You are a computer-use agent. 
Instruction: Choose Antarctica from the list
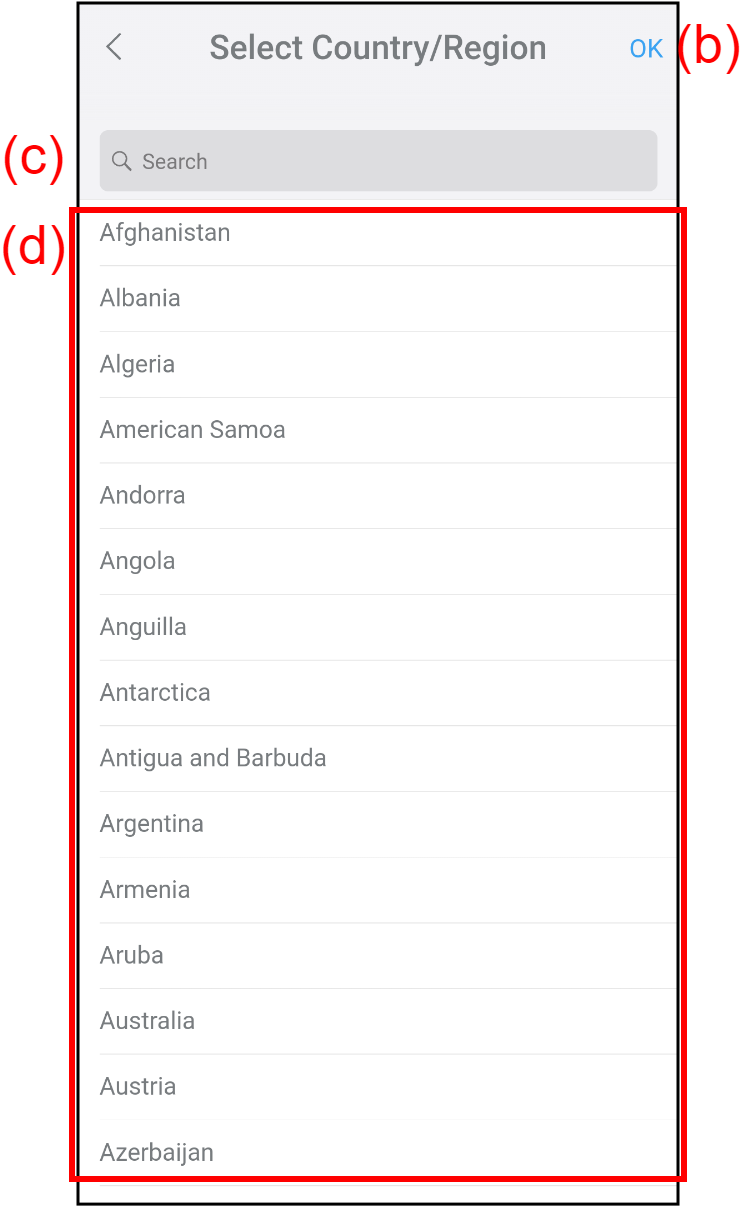click(156, 692)
